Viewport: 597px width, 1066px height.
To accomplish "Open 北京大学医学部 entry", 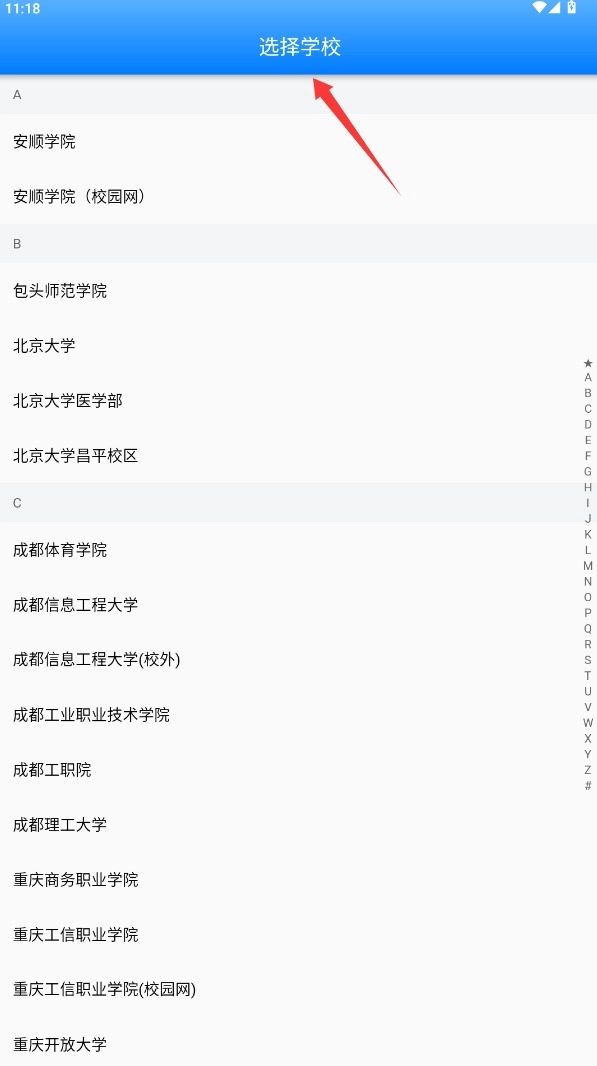I will coord(298,400).
